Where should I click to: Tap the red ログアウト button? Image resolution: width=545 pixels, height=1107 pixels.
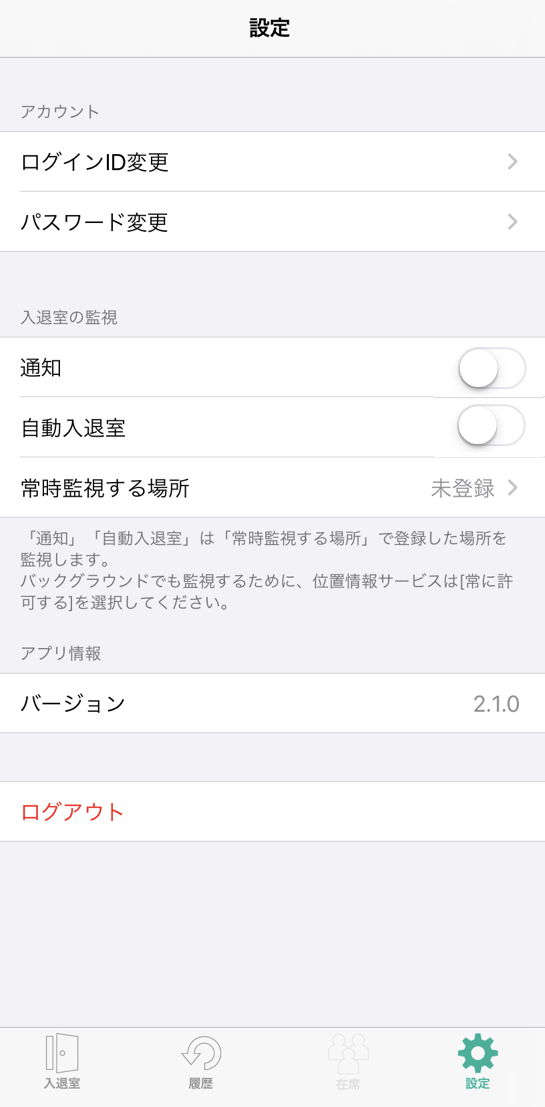coord(272,811)
